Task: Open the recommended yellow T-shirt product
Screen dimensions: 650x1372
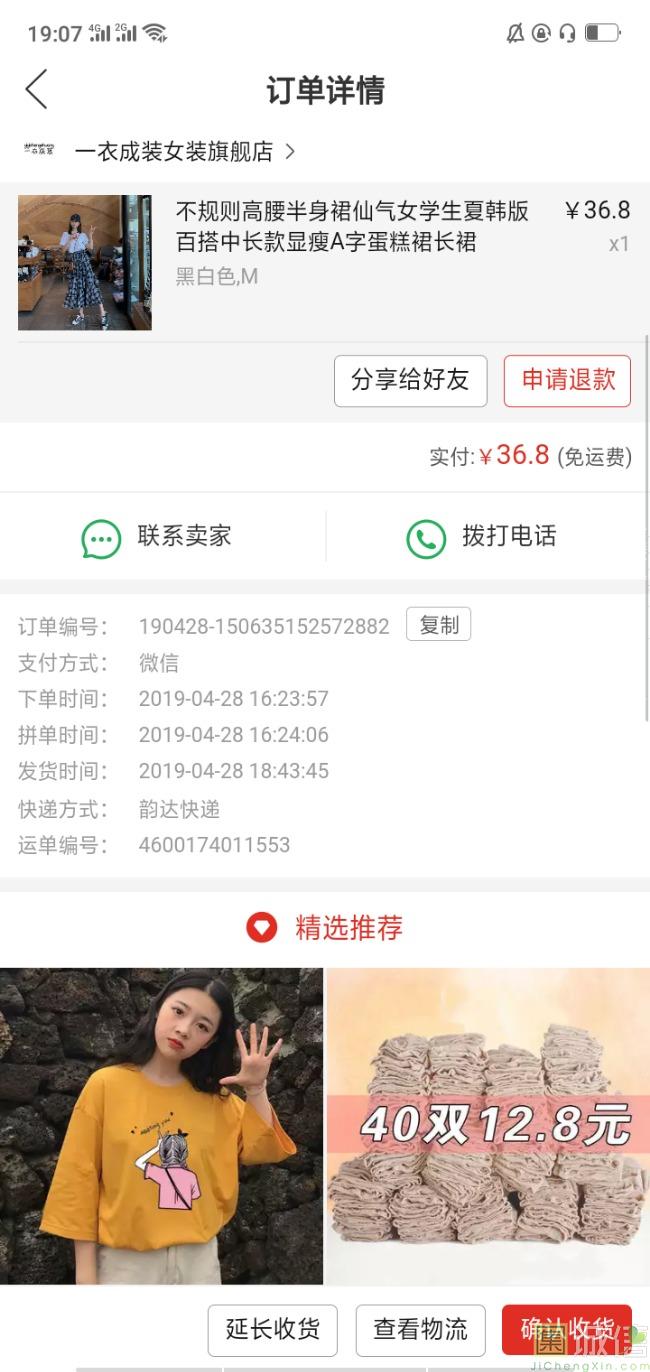Action: click(x=161, y=1125)
